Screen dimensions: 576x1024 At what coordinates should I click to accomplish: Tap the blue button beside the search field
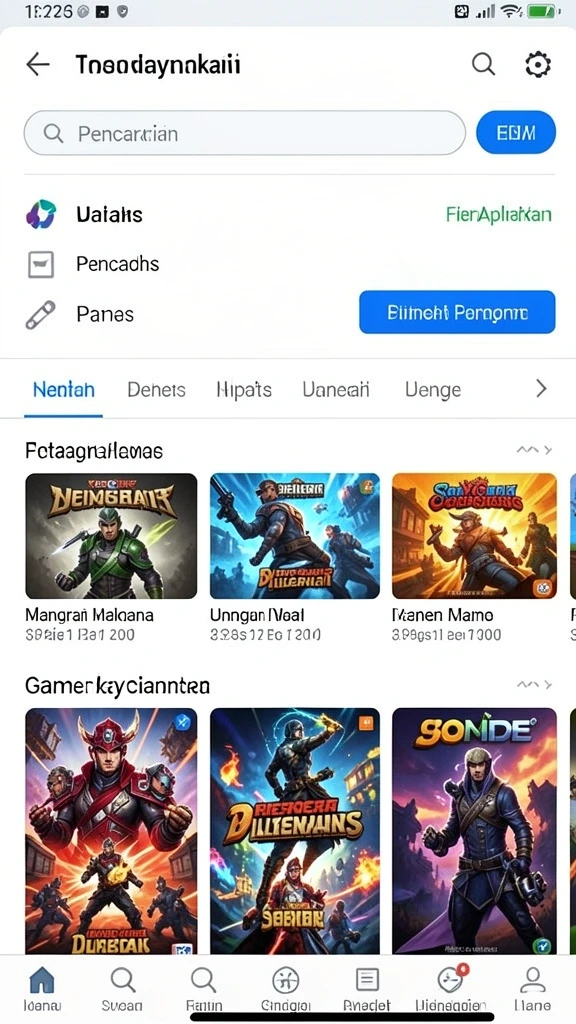516,133
